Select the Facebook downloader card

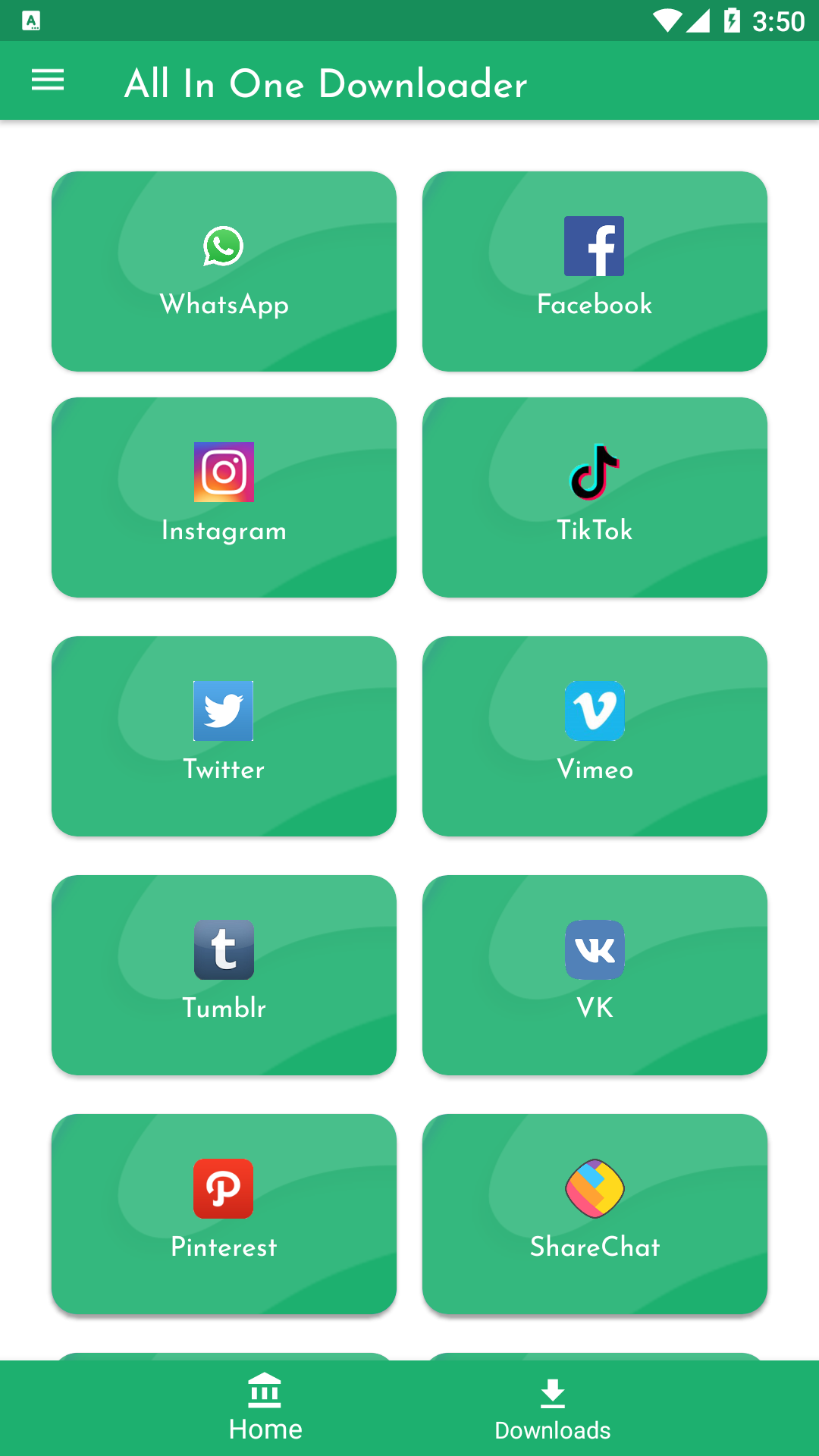pos(595,271)
